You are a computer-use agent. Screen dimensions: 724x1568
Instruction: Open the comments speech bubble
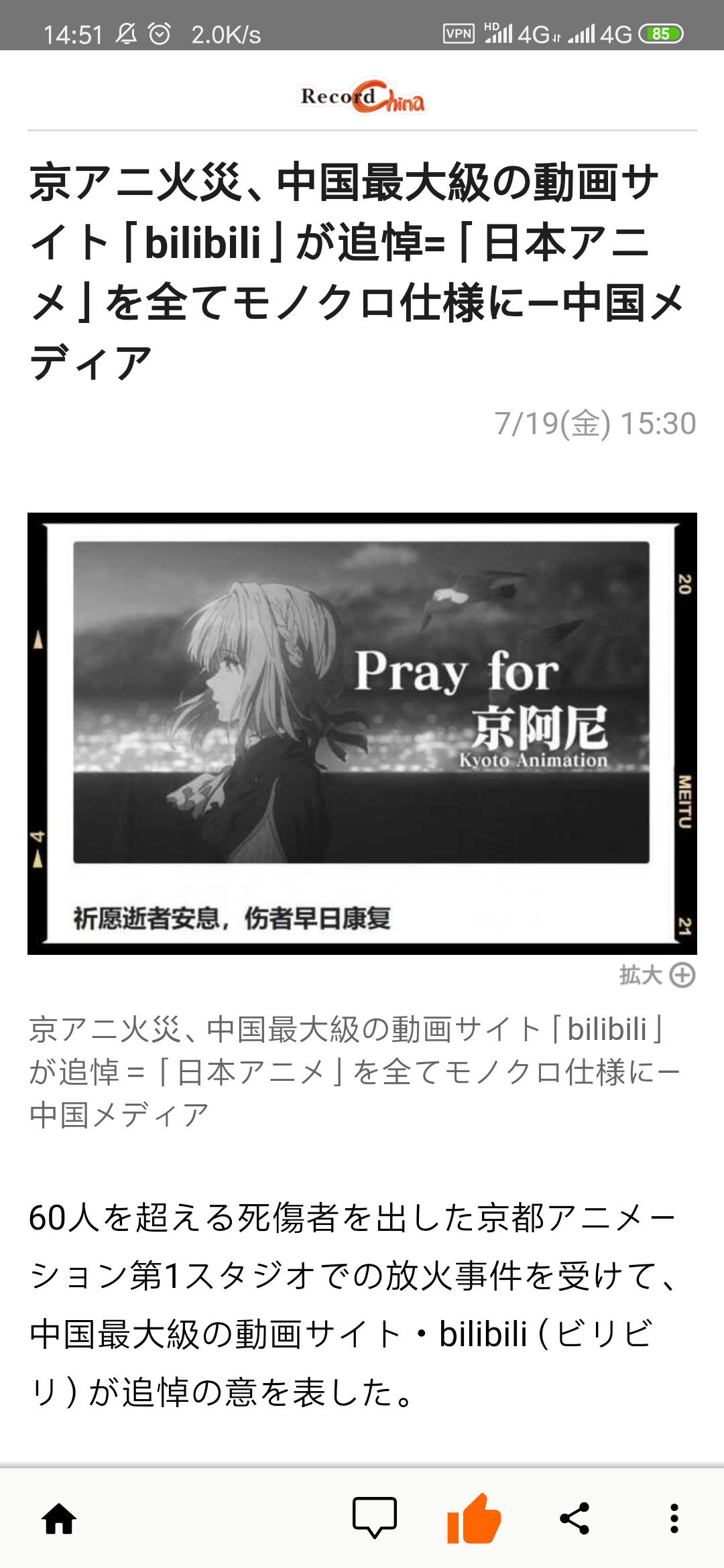click(x=375, y=1518)
